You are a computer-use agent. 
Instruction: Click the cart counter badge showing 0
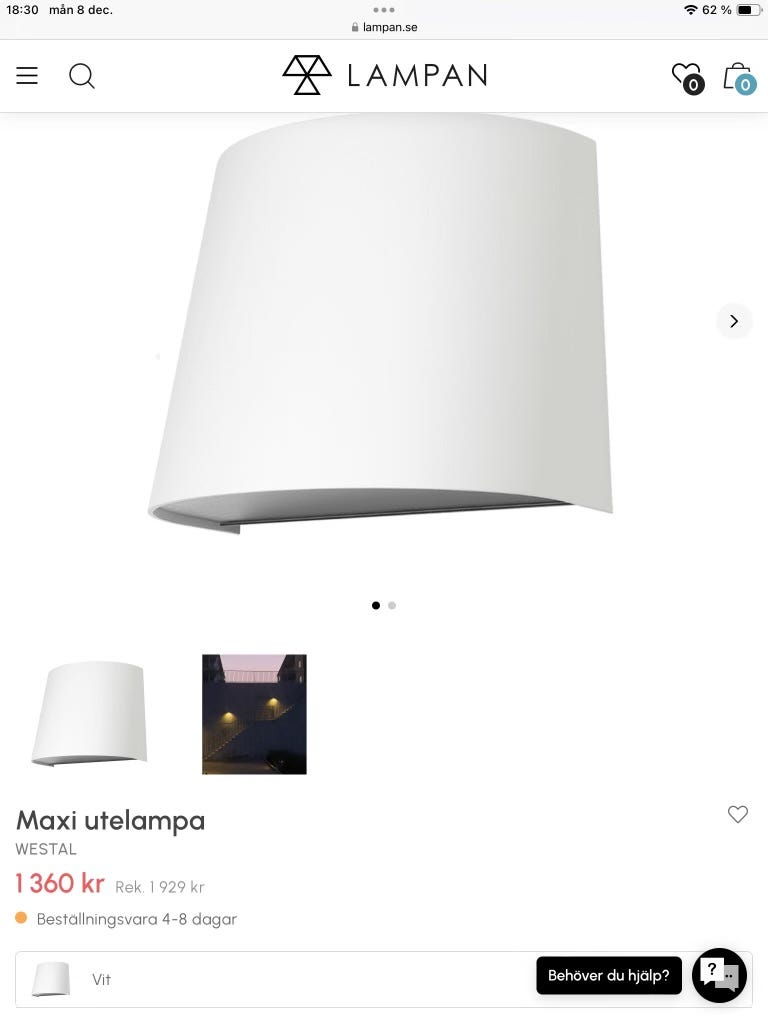coord(744,85)
